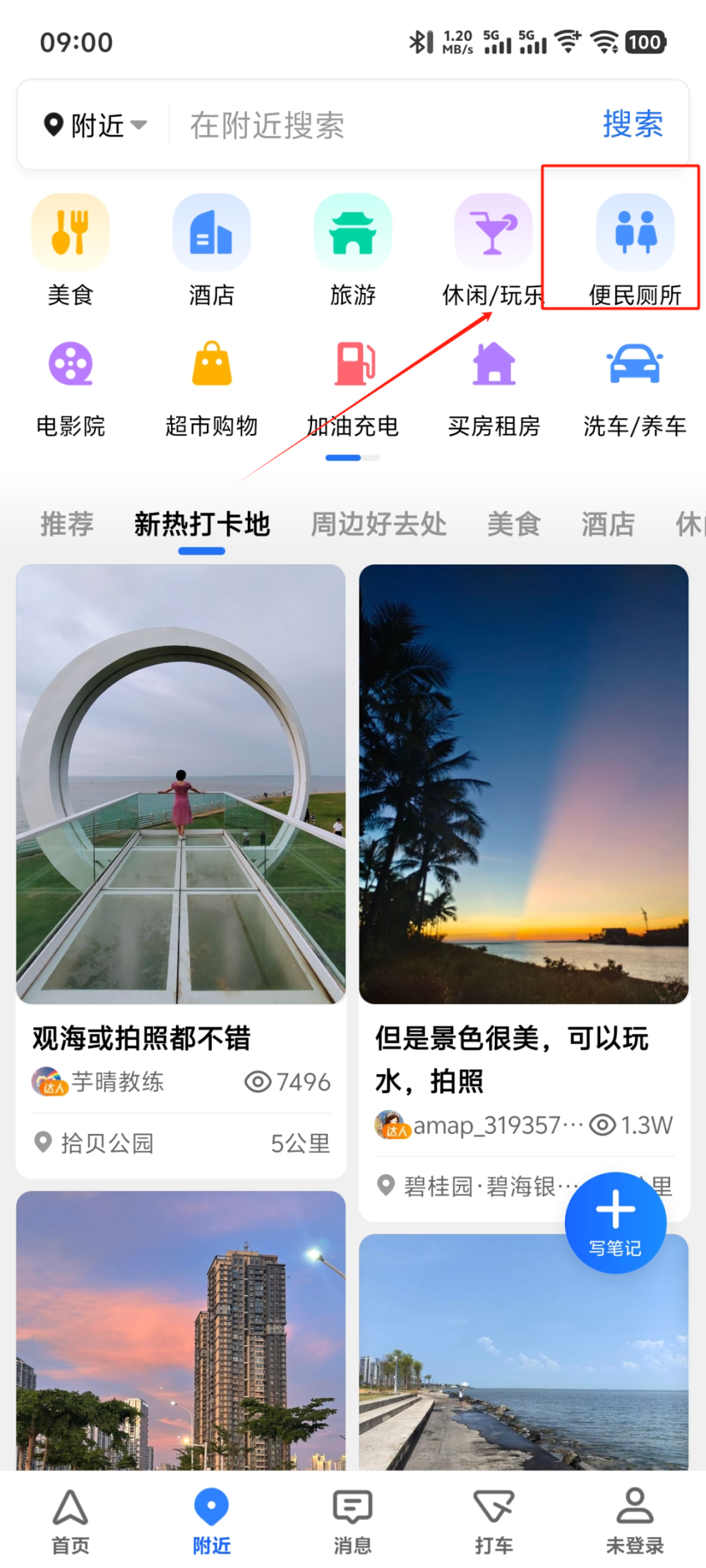Tap the category page indicator dots
Image resolution: width=706 pixels, height=1568 pixels.
pyautogui.click(x=353, y=457)
